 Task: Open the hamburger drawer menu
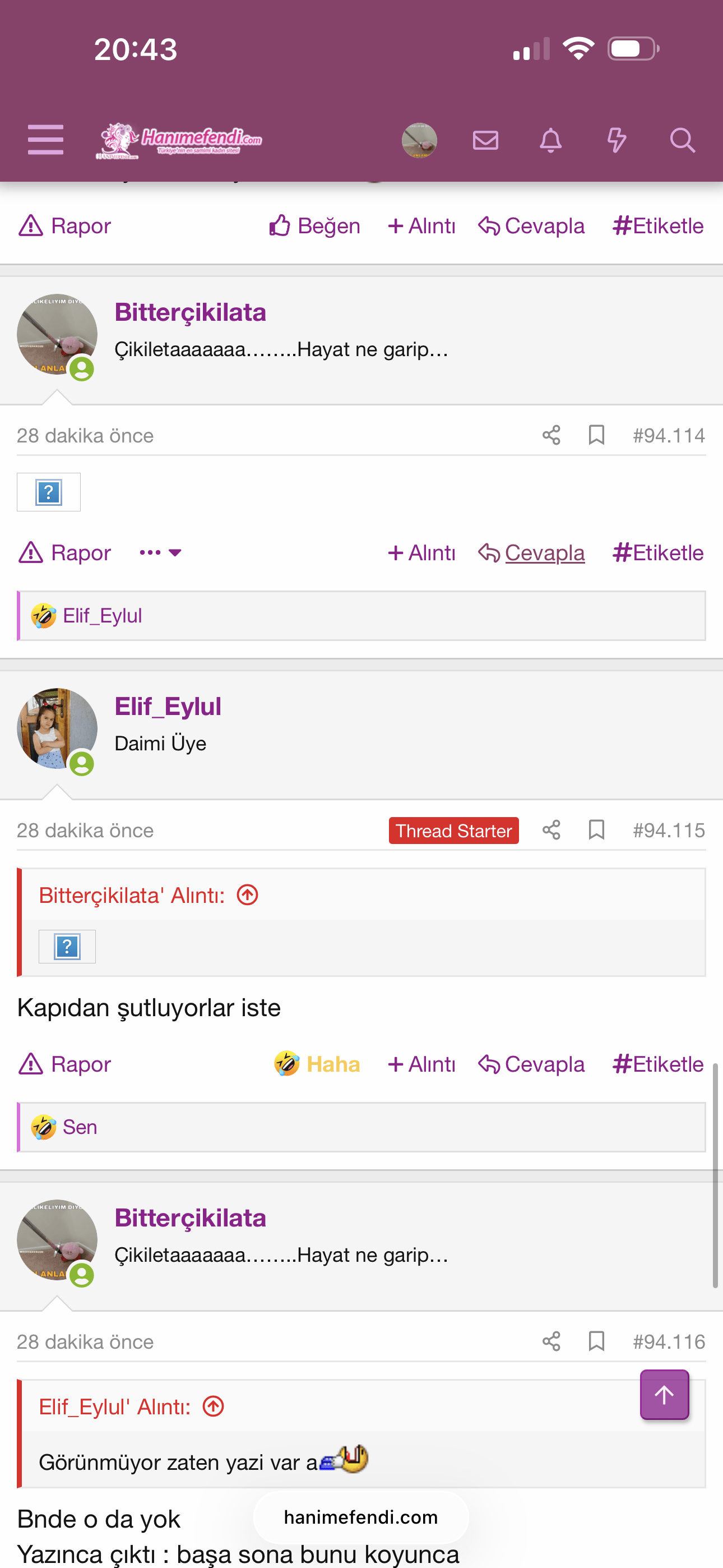coord(45,140)
